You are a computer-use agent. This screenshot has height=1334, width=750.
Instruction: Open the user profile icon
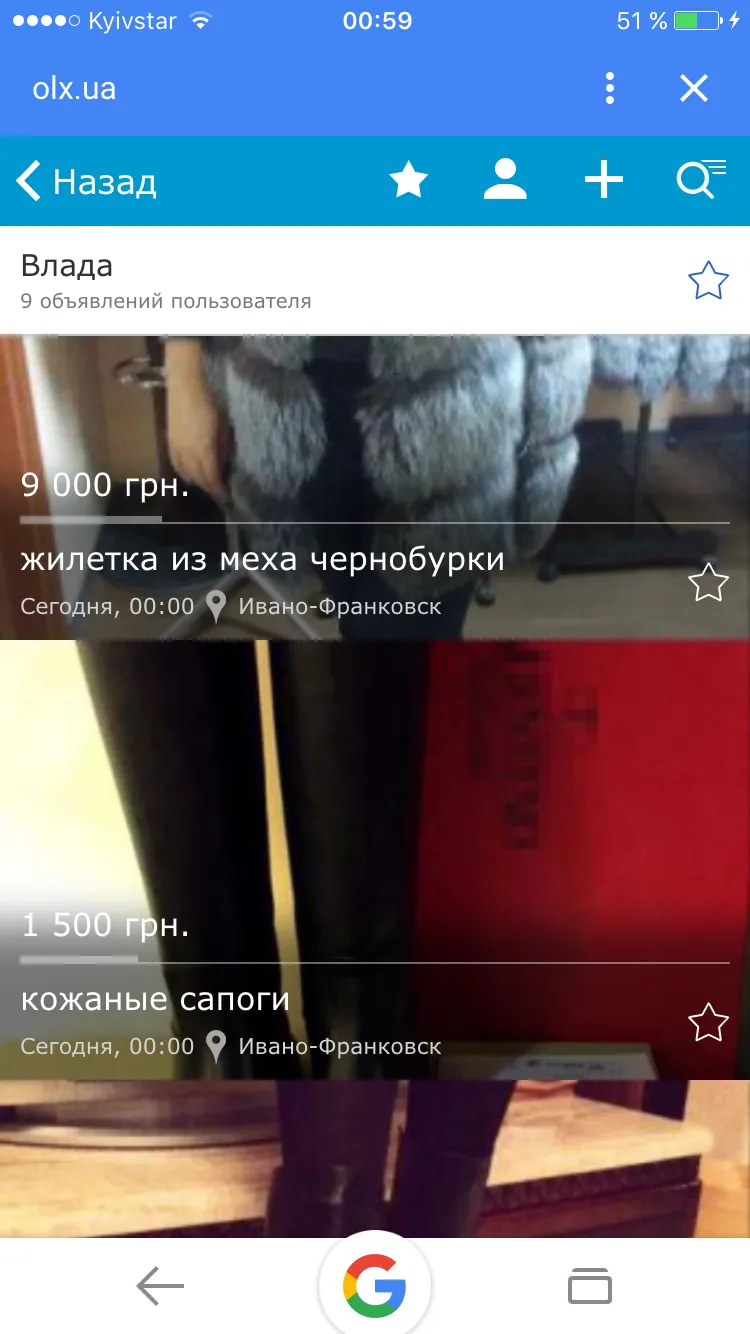point(505,181)
